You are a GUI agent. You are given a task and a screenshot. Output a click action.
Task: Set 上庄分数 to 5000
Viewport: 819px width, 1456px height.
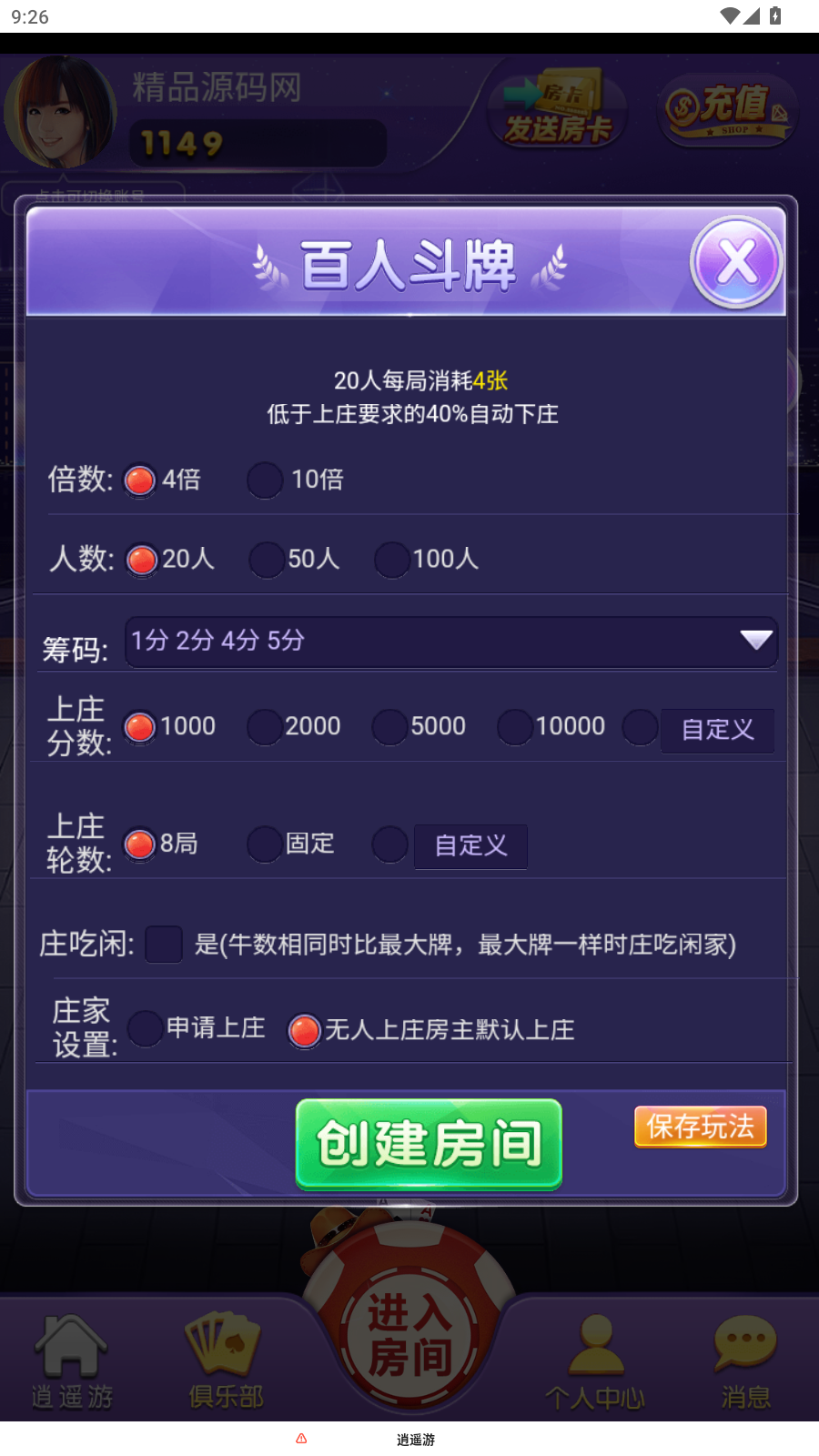[389, 727]
